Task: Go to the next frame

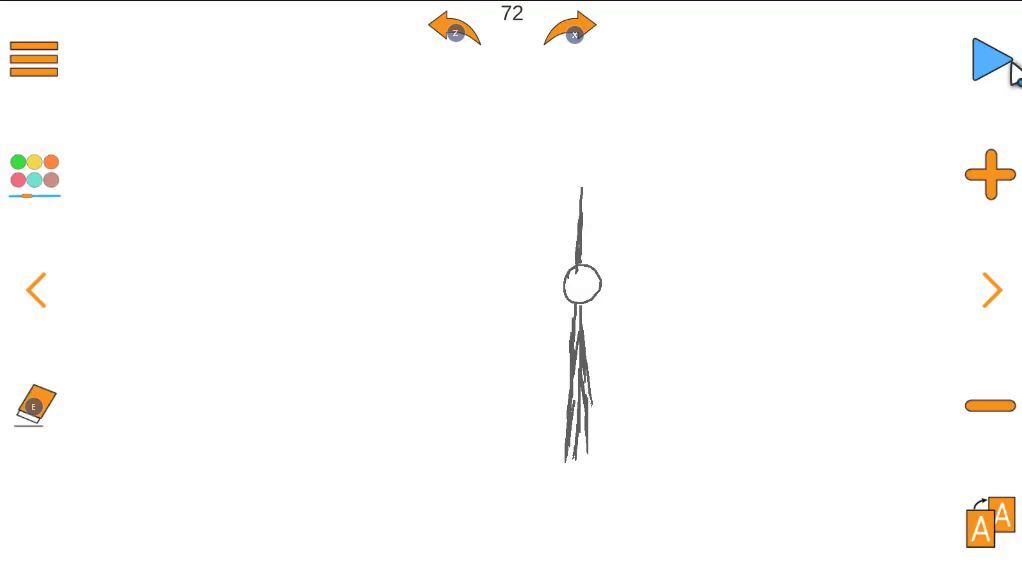Action: (x=991, y=290)
